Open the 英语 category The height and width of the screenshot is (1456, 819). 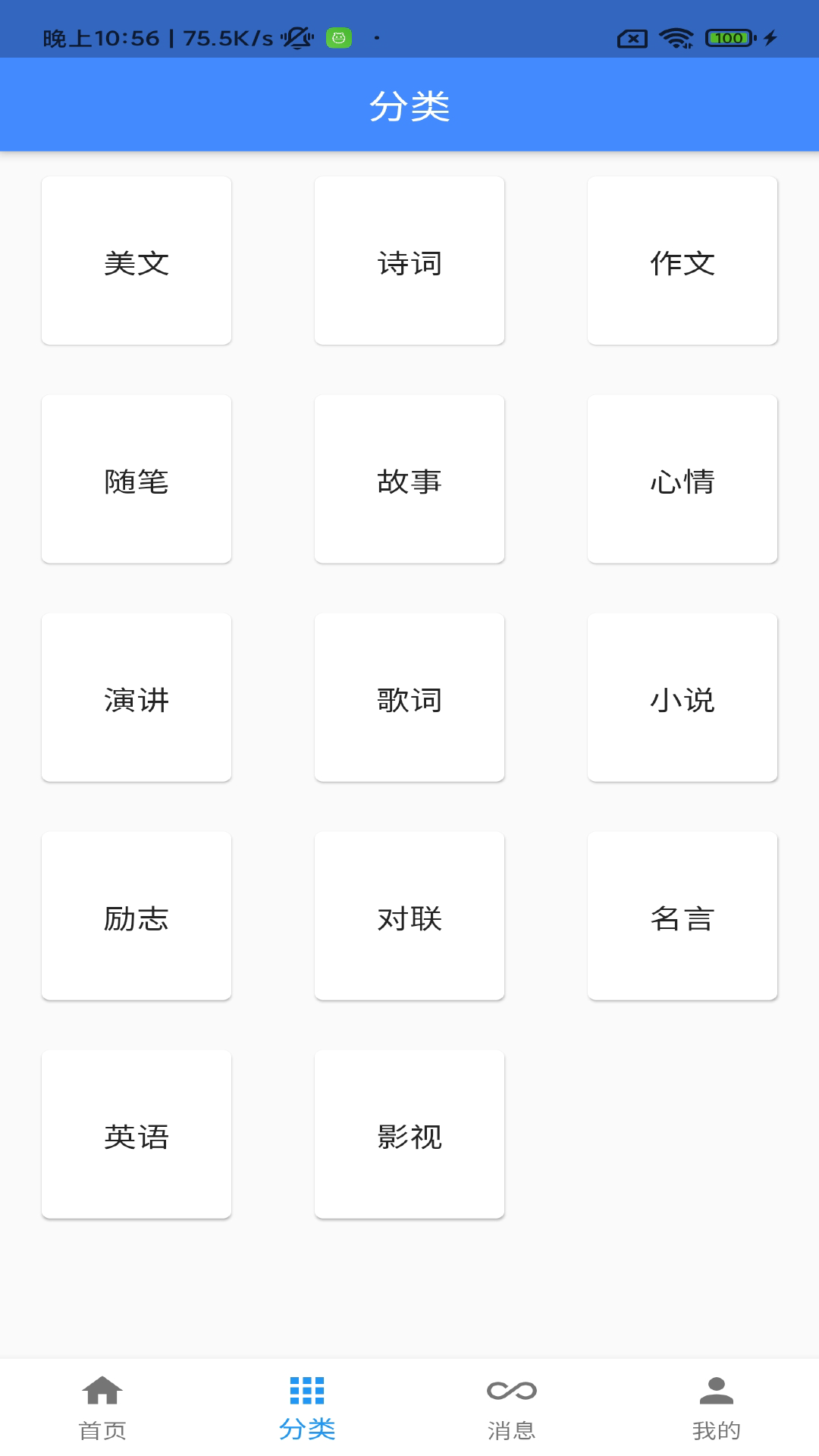[136, 1134]
